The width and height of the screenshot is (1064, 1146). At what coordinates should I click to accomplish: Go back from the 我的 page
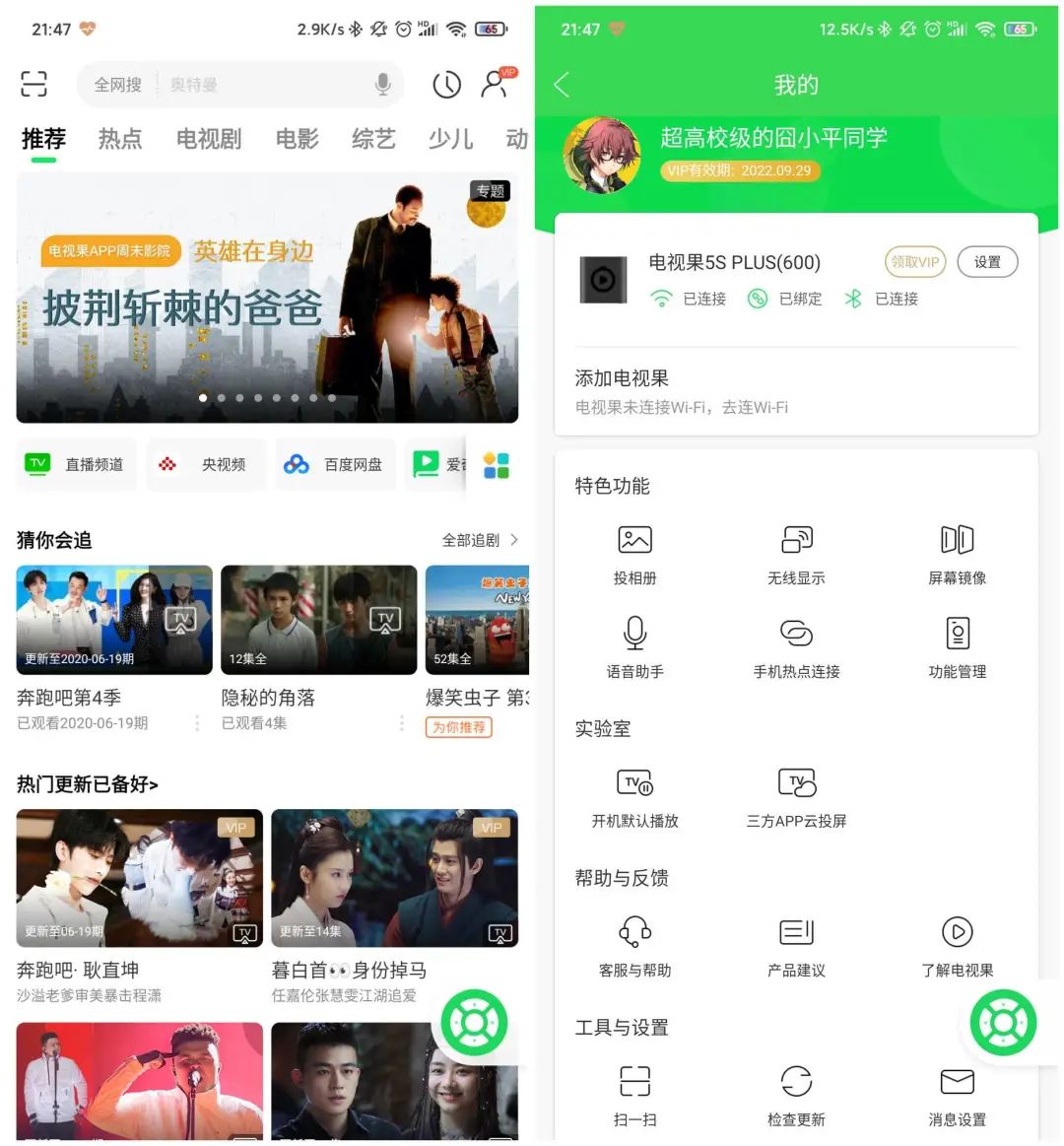pos(563,85)
